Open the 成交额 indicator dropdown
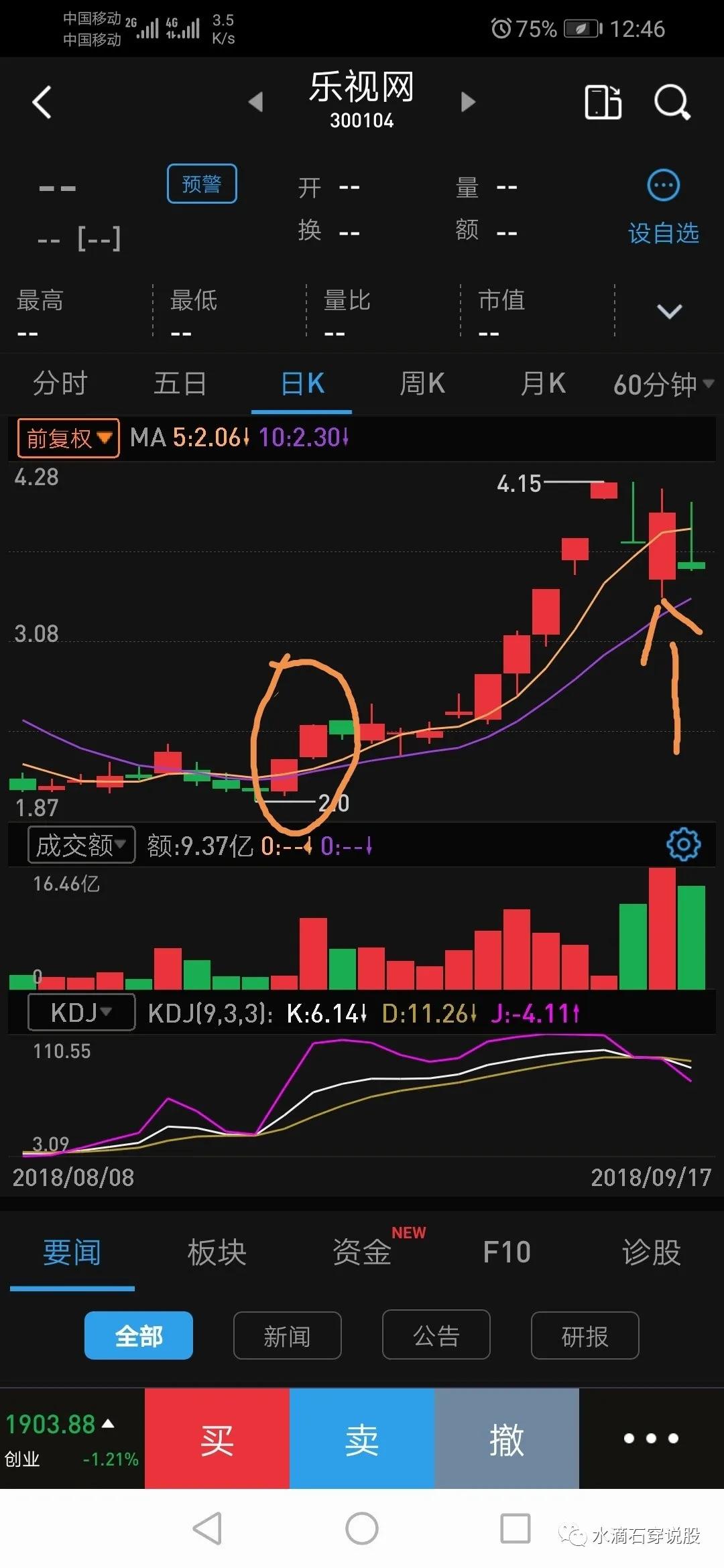 pos(81,845)
